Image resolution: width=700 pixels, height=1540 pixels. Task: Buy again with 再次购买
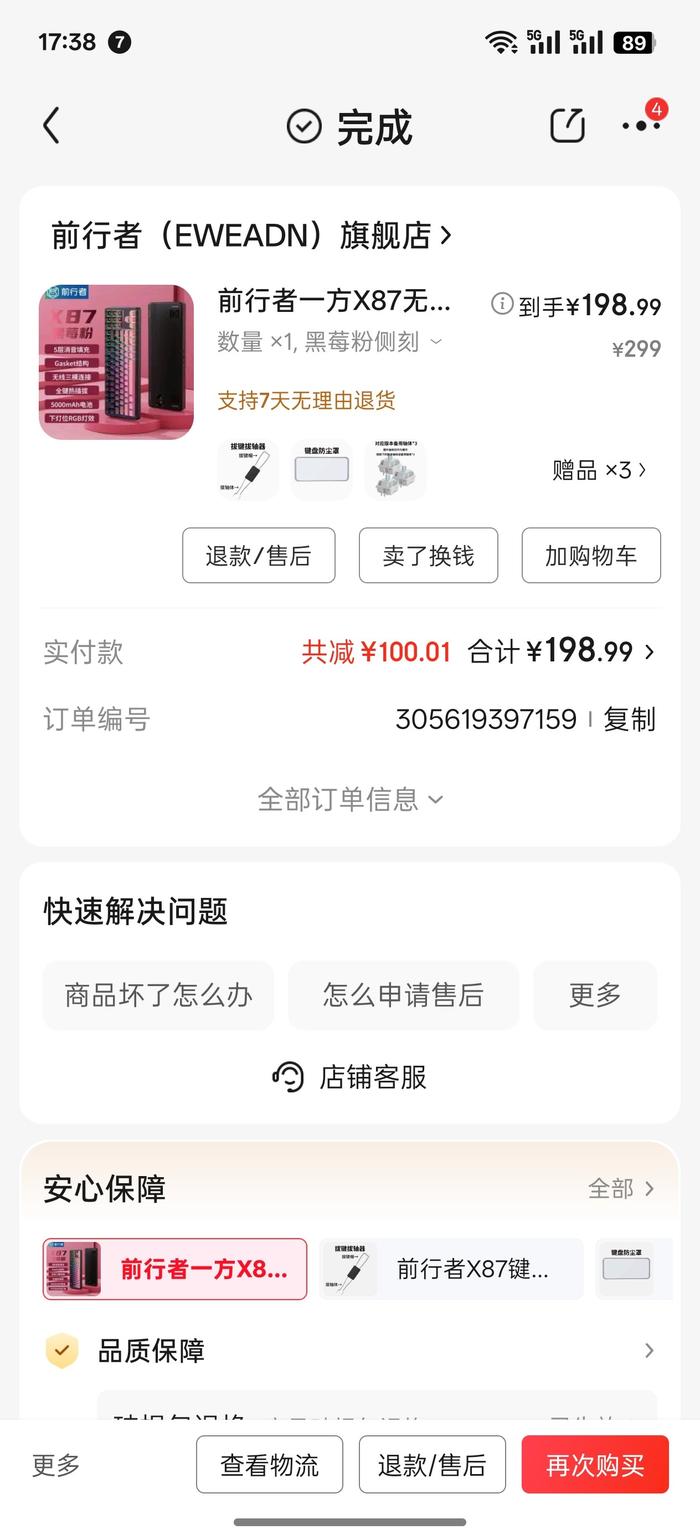tap(595, 1465)
